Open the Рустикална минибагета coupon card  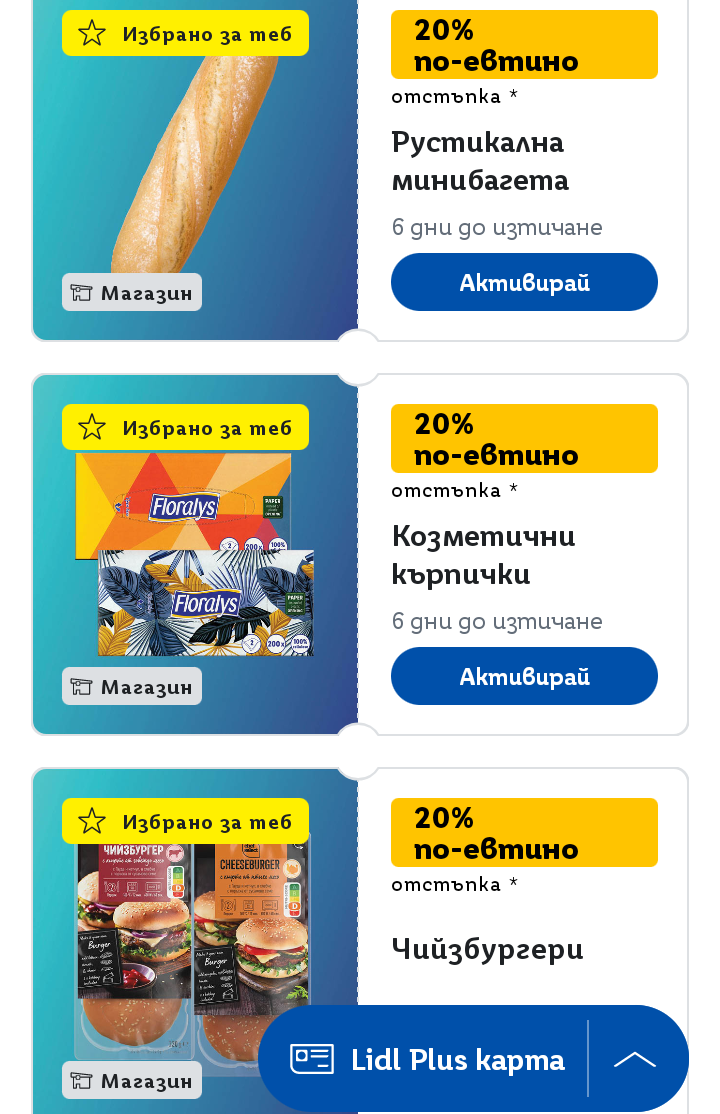pyautogui.click(x=478, y=161)
